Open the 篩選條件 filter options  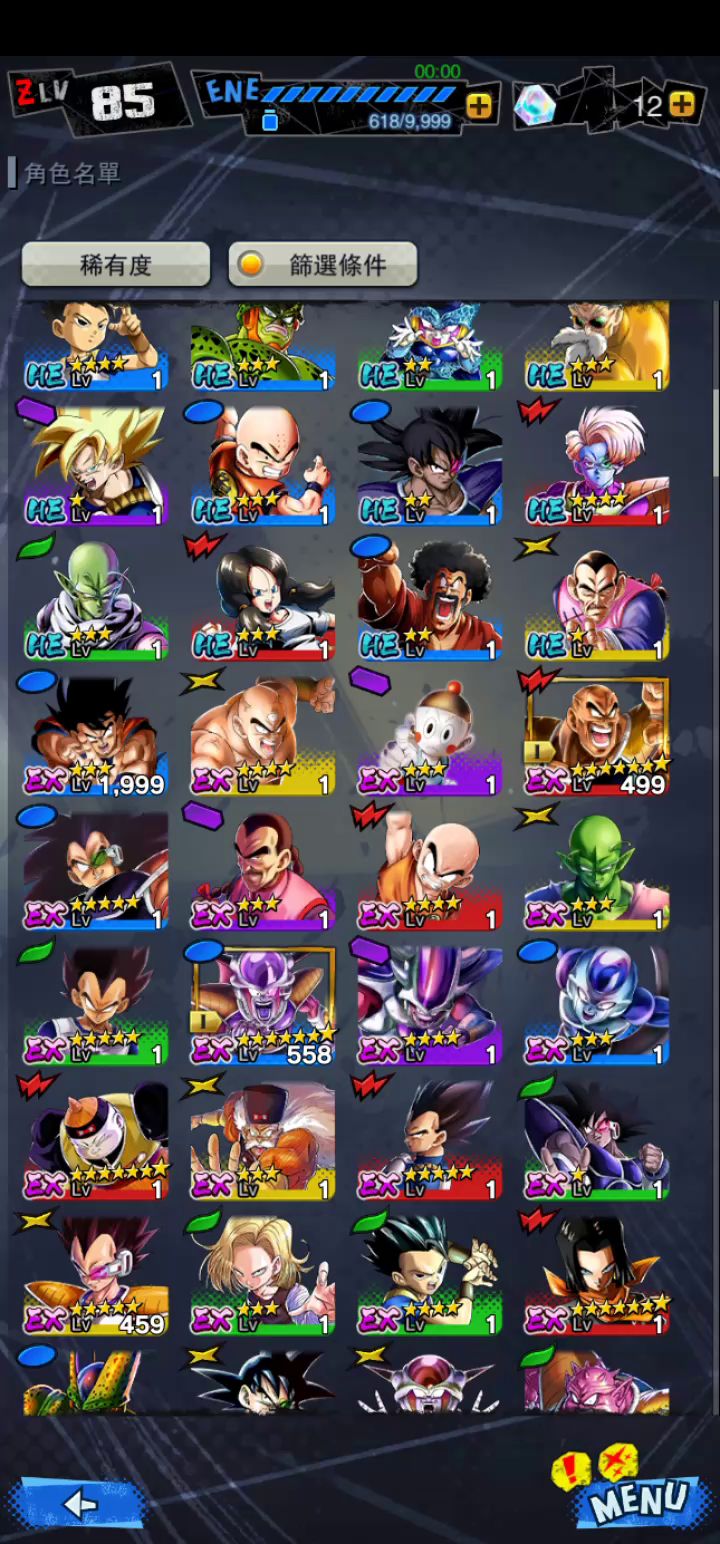tap(322, 265)
